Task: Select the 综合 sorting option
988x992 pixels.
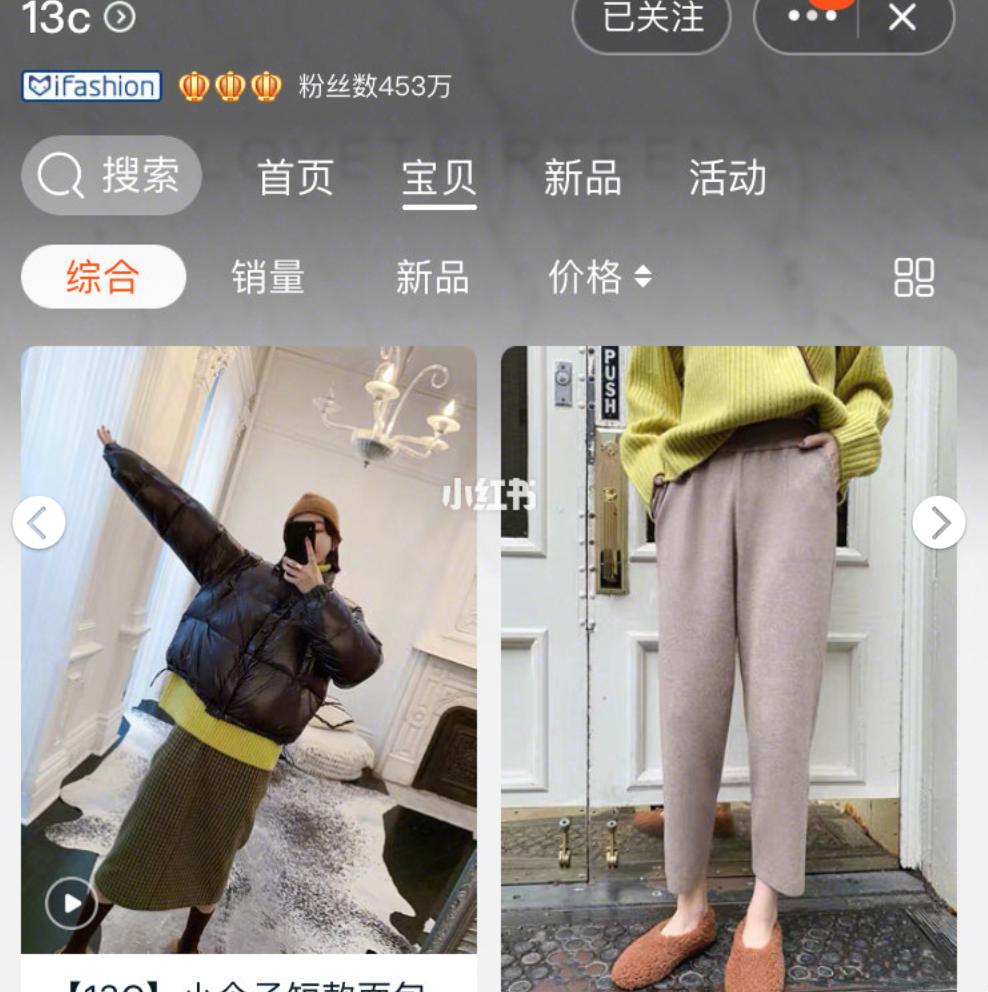Action: [x=102, y=277]
